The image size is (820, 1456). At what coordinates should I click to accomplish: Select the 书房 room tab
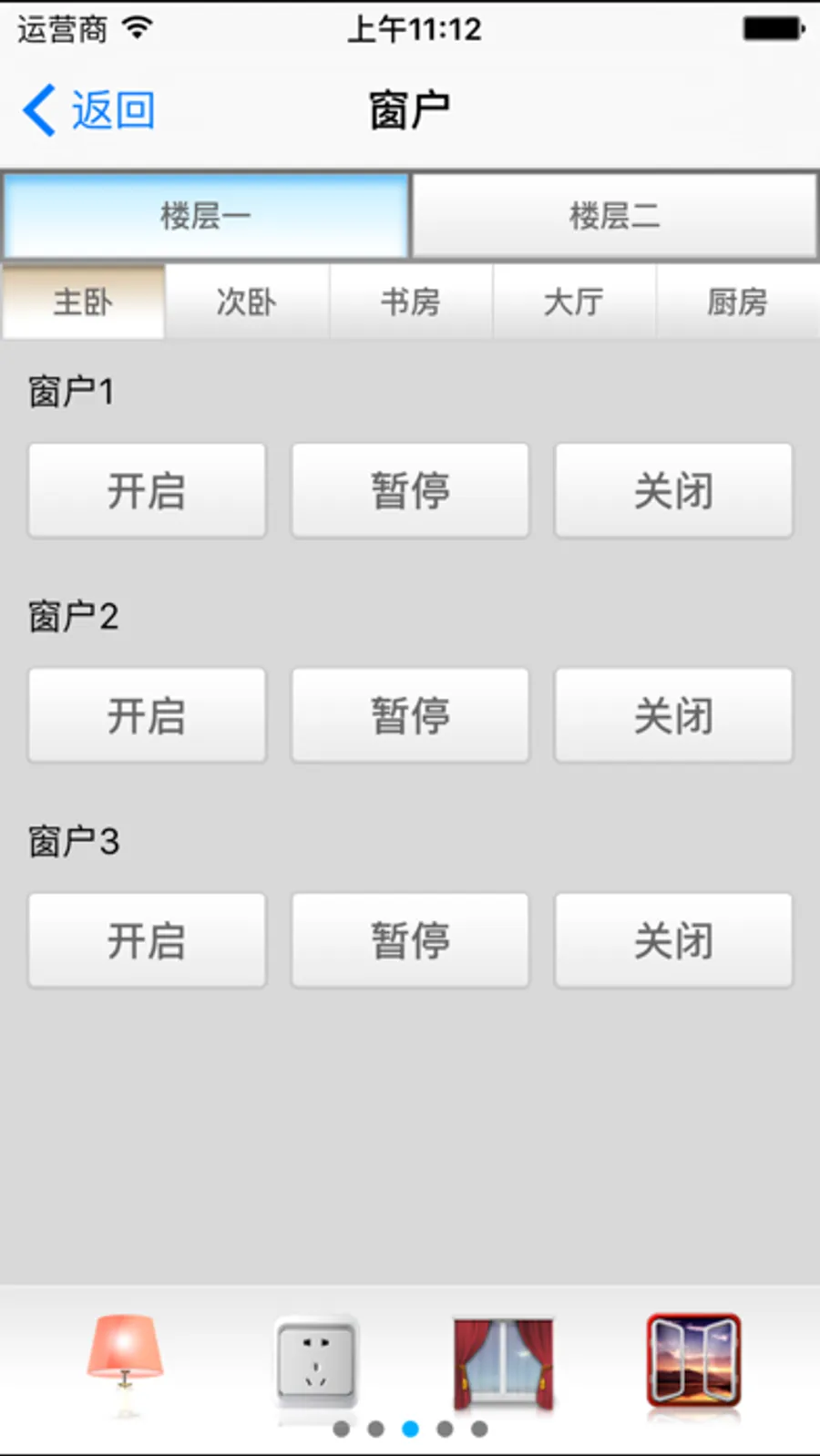pos(411,301)
